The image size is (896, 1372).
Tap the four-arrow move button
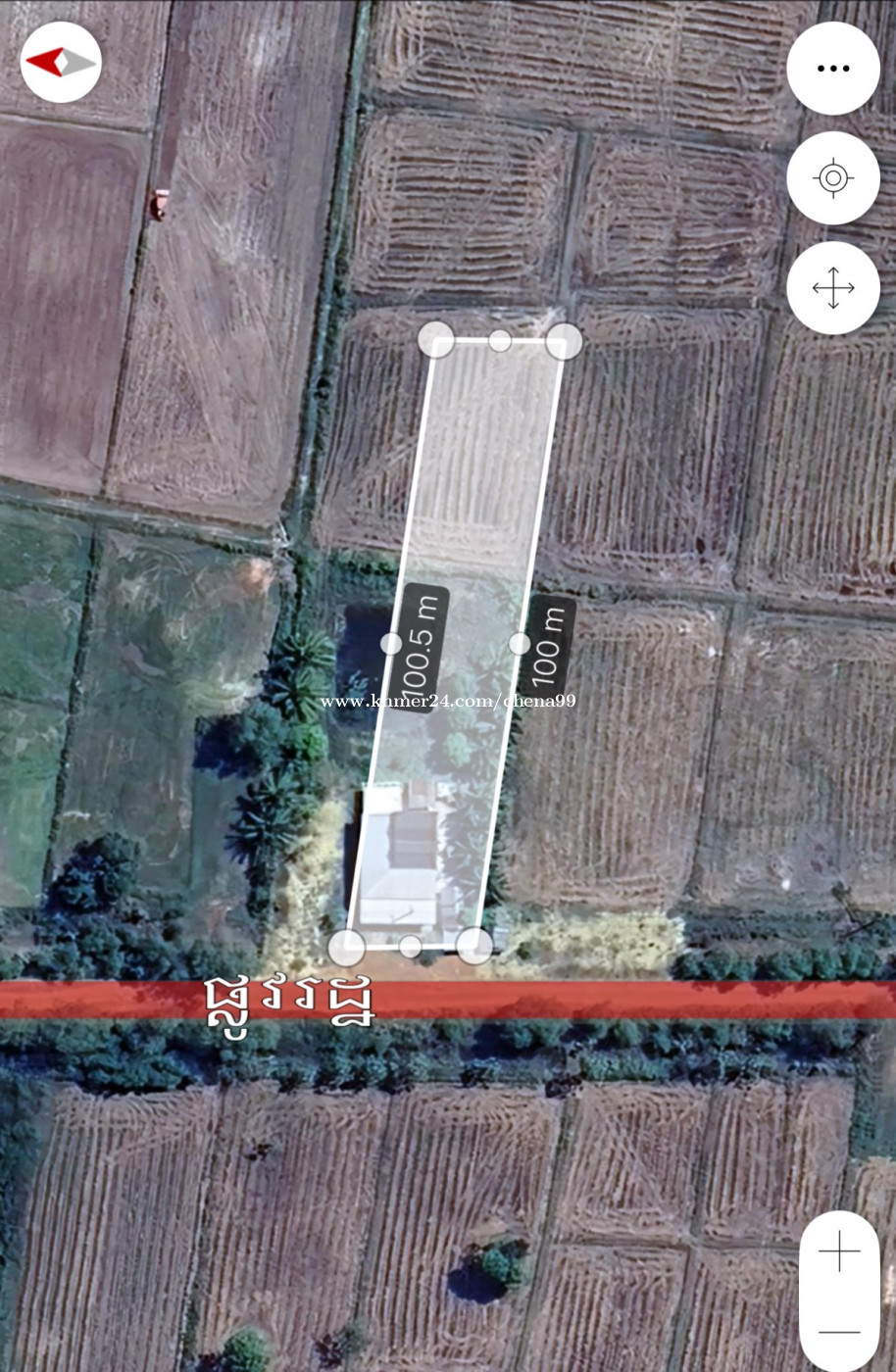(832, 289)
